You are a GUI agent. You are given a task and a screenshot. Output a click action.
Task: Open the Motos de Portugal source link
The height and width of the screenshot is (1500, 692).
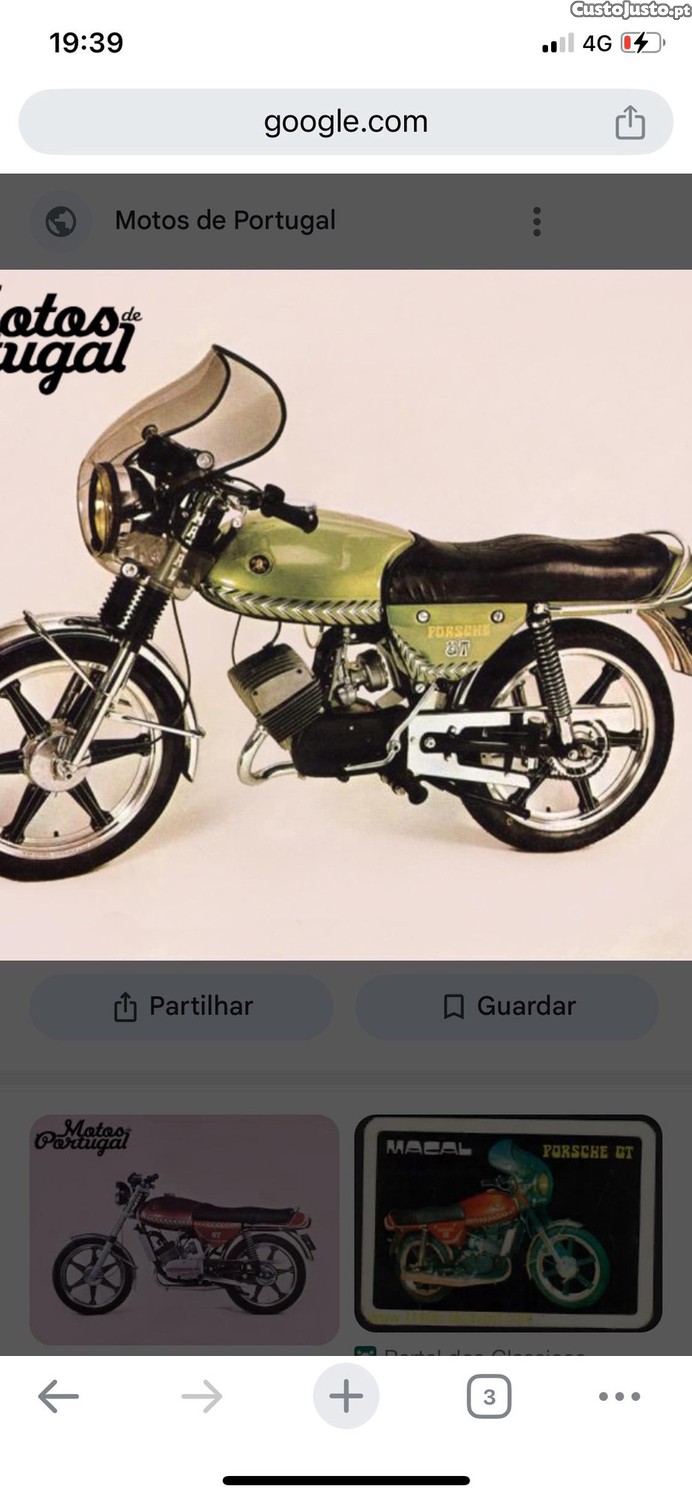(x=225, y=221)
